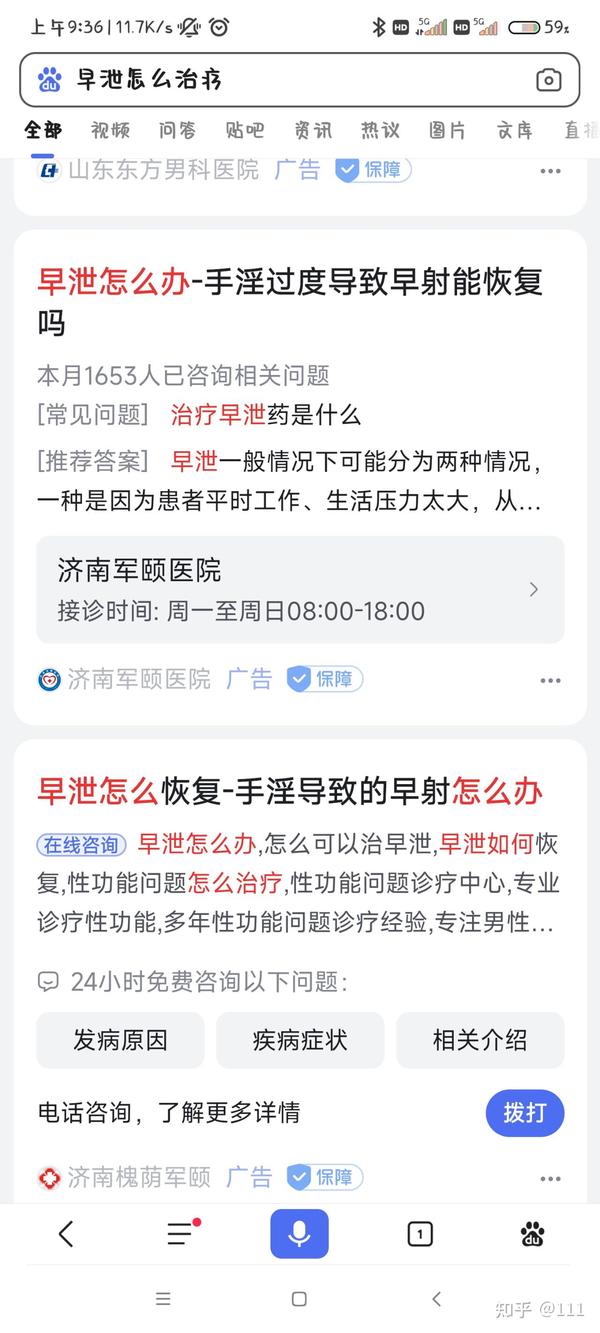Image resolution: width=600 pixels, height=1333 pixels.
Task: Go to the 图片 tab
Action: tap(447, 130)
